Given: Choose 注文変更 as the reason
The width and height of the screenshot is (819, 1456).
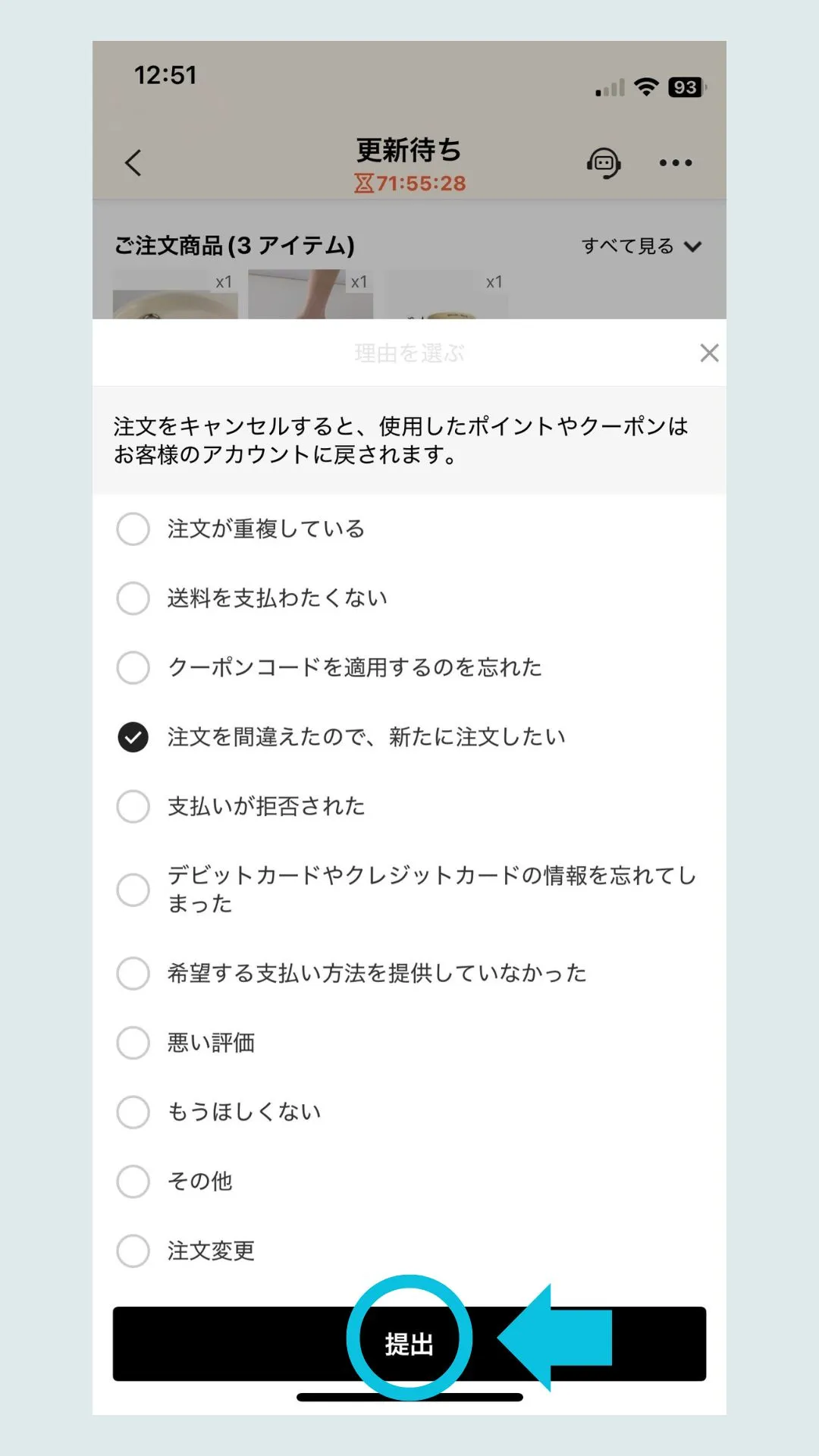Looking at the screenshot, I should pos(133,1250).
